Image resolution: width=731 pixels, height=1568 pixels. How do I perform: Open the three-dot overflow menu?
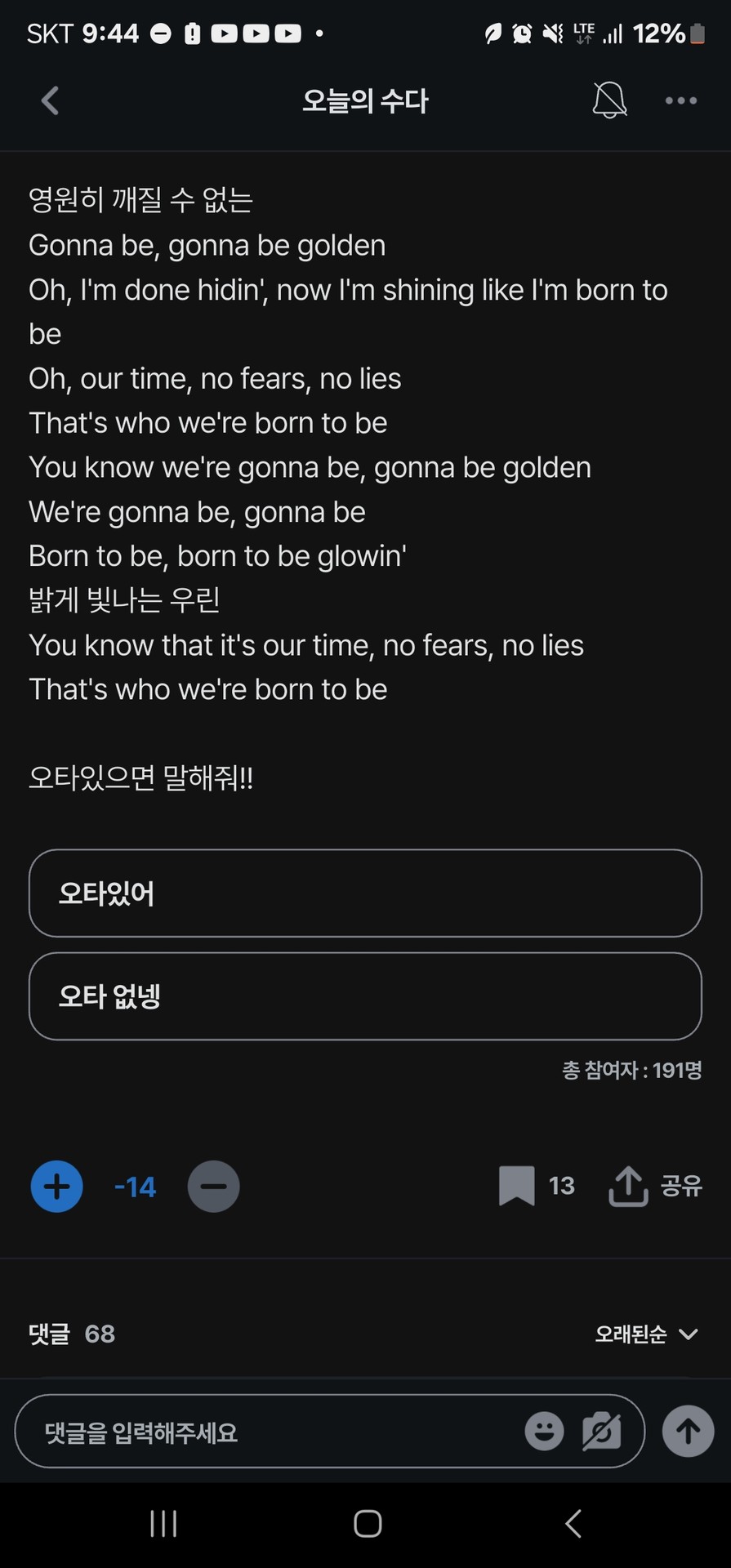point(680,100)
